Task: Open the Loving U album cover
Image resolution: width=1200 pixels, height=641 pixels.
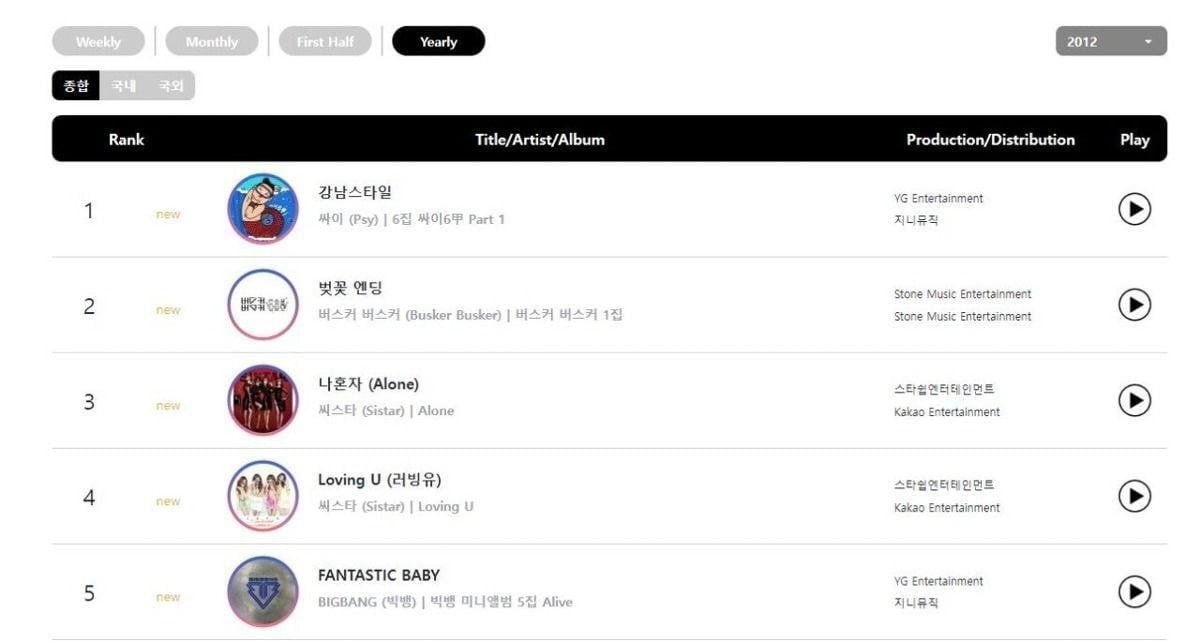Action: [x=263, y=496]
